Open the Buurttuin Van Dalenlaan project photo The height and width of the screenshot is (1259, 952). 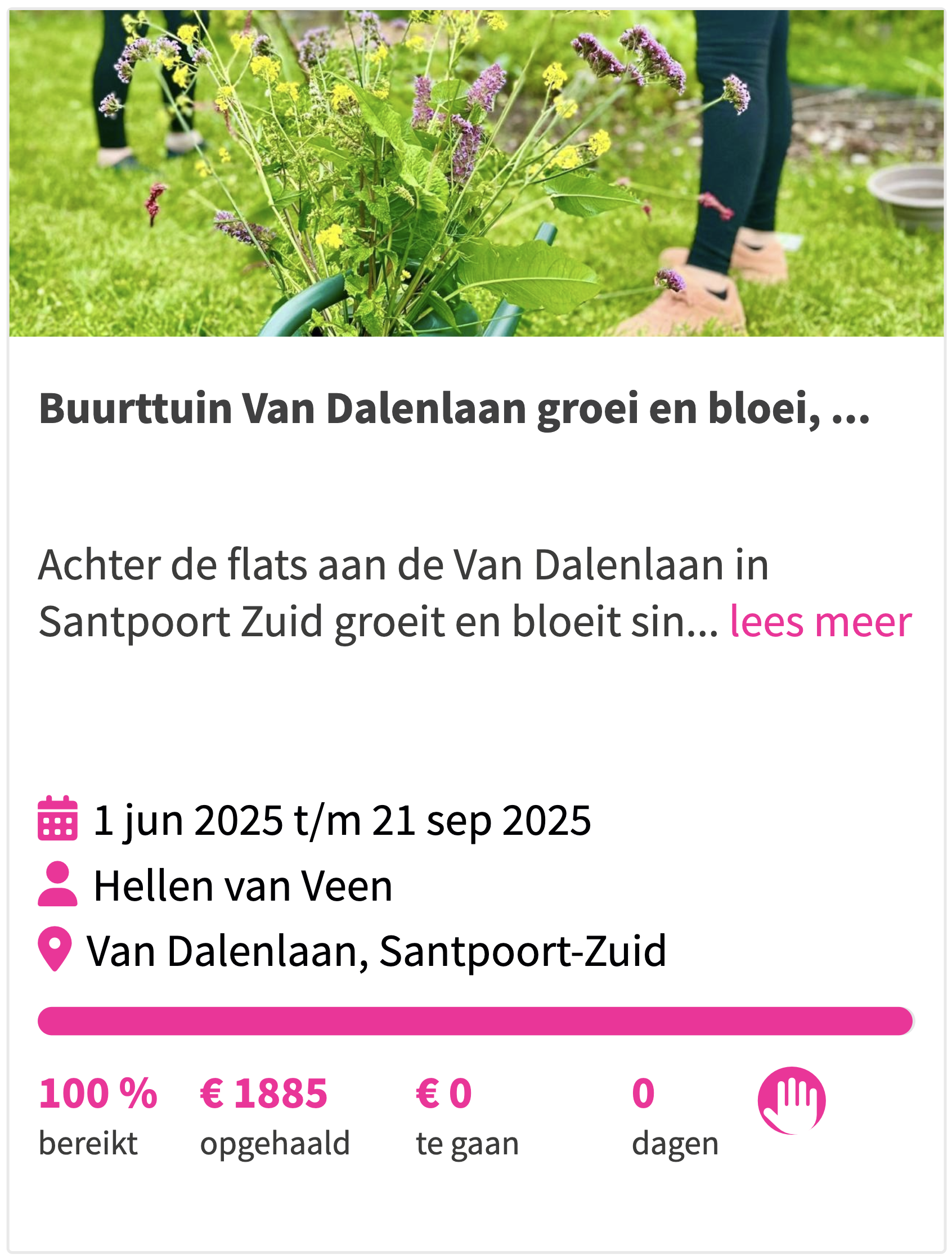pyautogui.click(x=476, y=173)
